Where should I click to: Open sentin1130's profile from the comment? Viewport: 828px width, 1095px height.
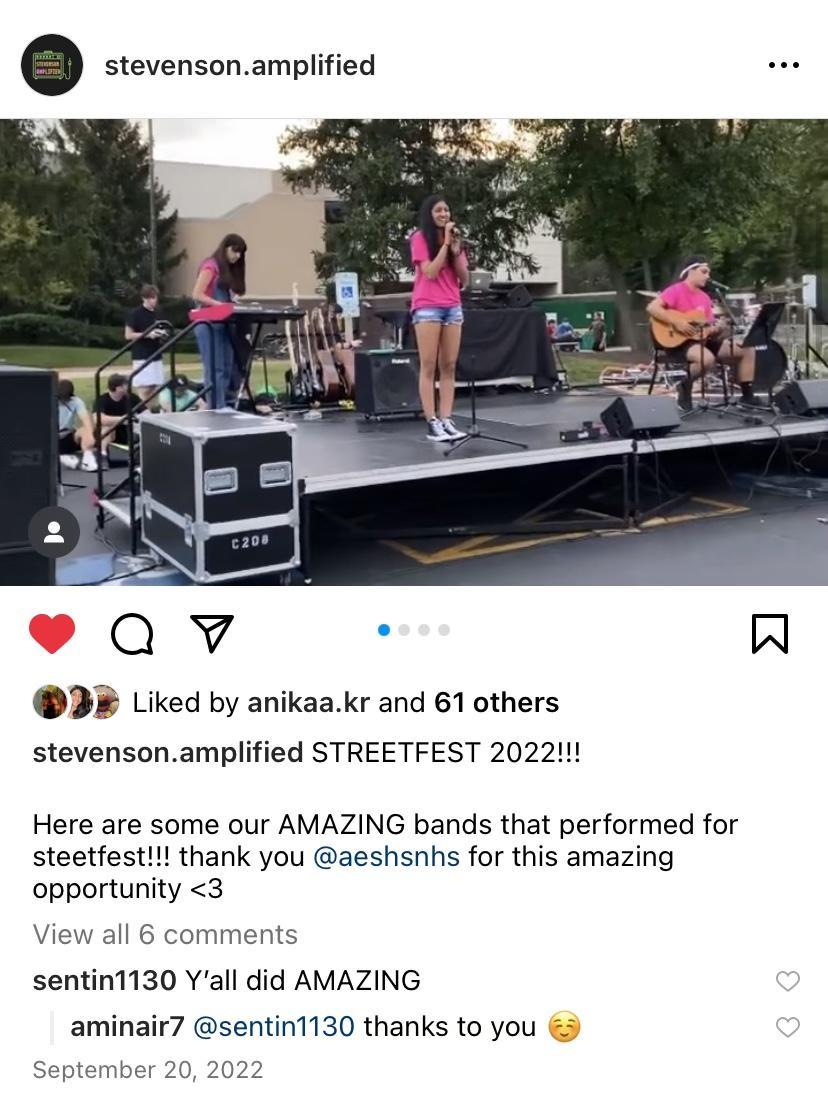point(105,980)
